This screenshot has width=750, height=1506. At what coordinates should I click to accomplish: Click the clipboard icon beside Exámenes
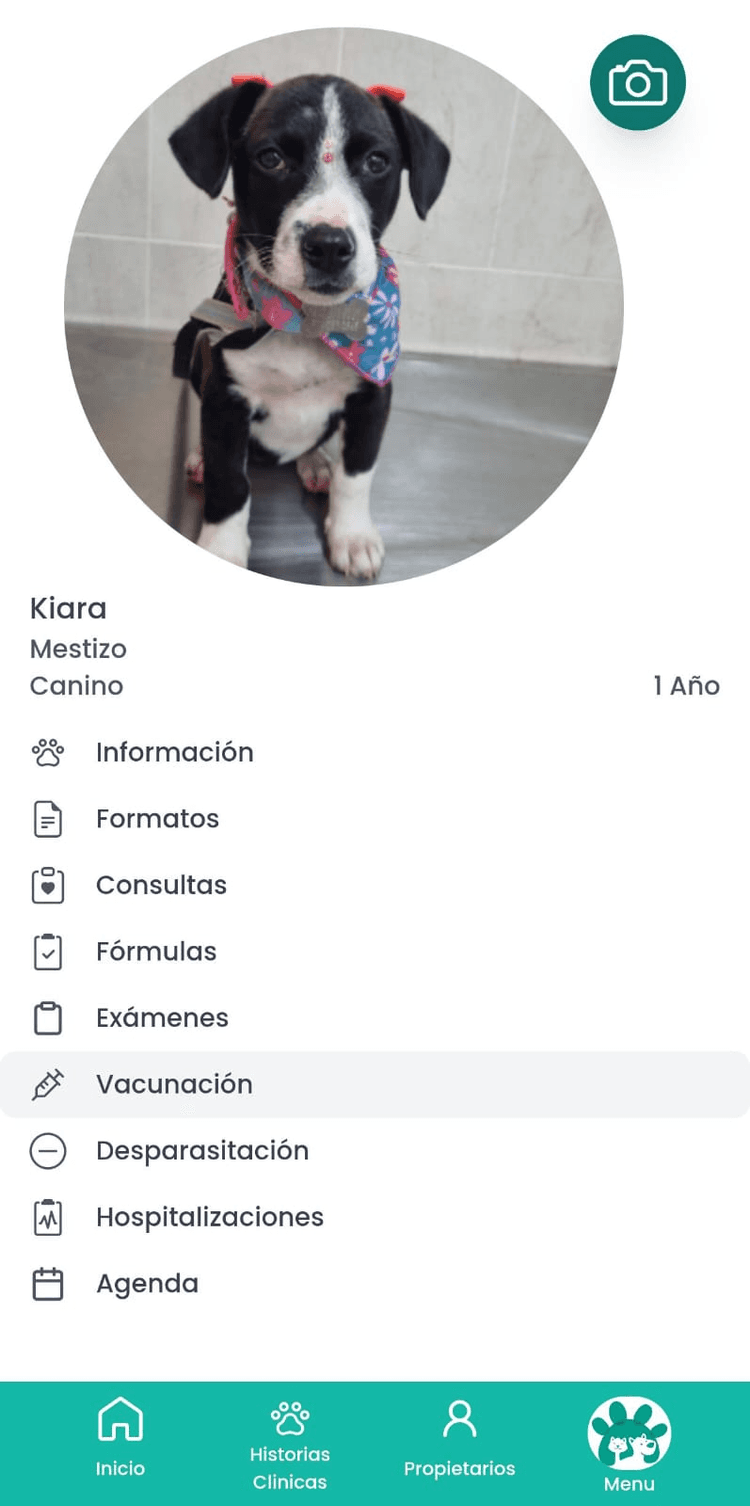point(47,1017)
